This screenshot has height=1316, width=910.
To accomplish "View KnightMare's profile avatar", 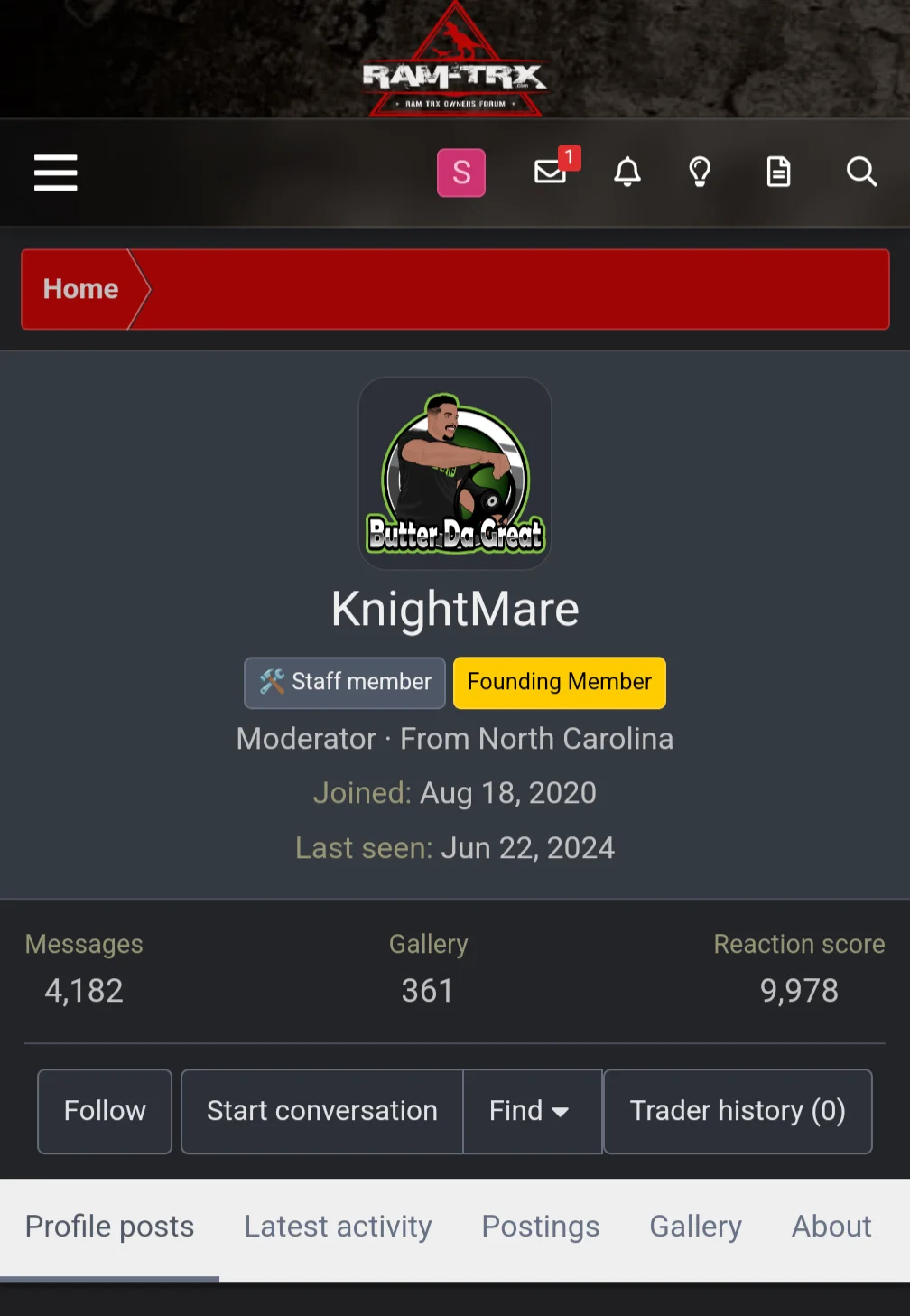I will pos(455,473).
